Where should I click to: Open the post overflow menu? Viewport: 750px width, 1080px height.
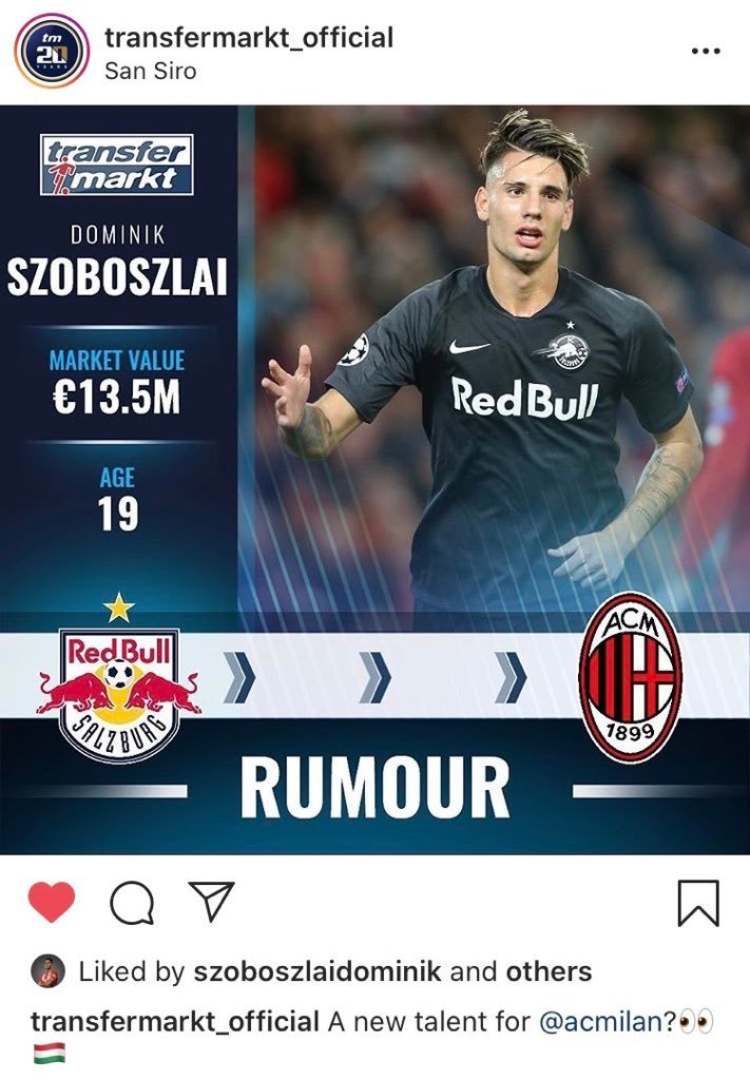coord(705,51)
